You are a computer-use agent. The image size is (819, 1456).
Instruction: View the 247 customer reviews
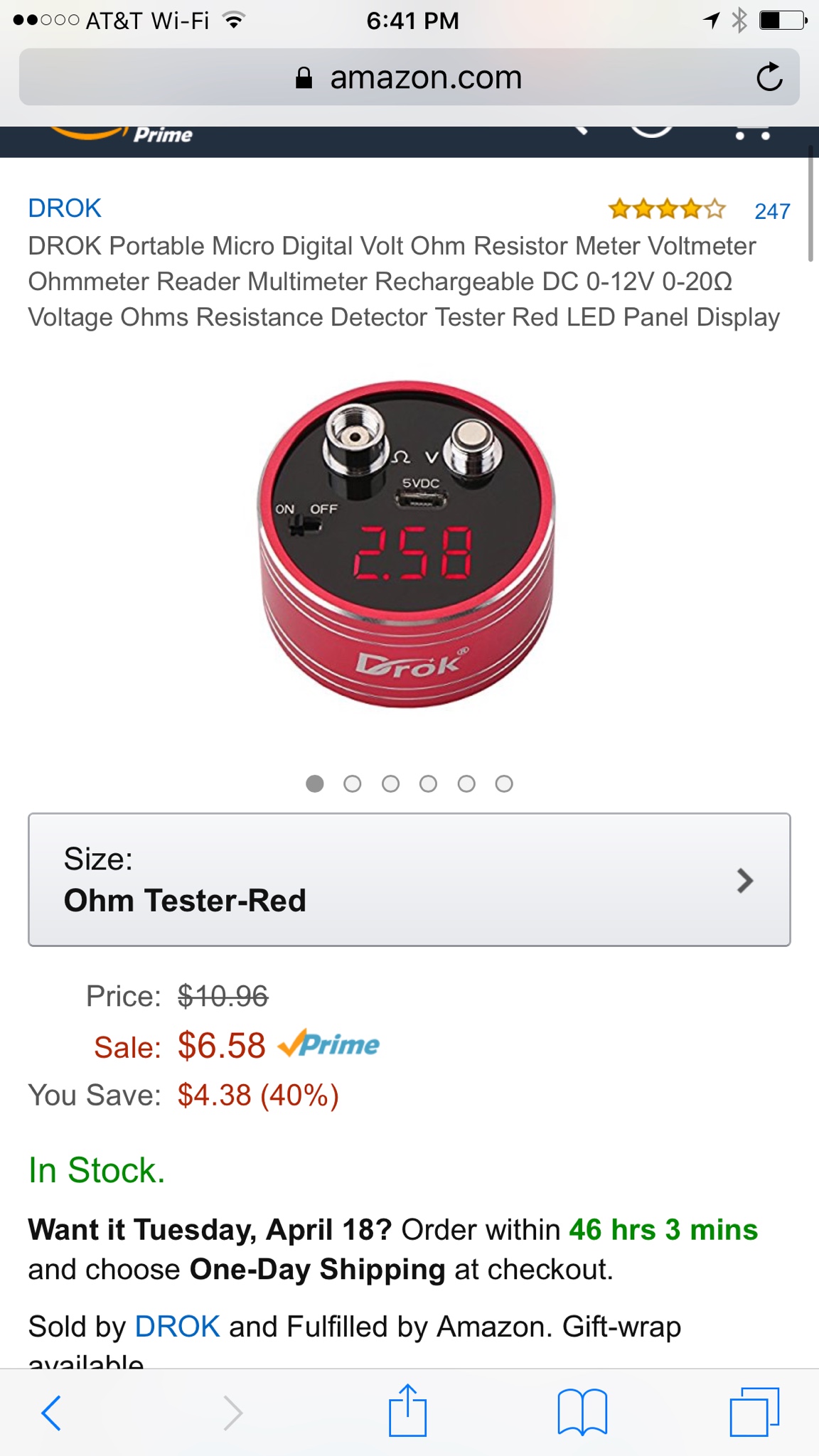pos(772,211)
